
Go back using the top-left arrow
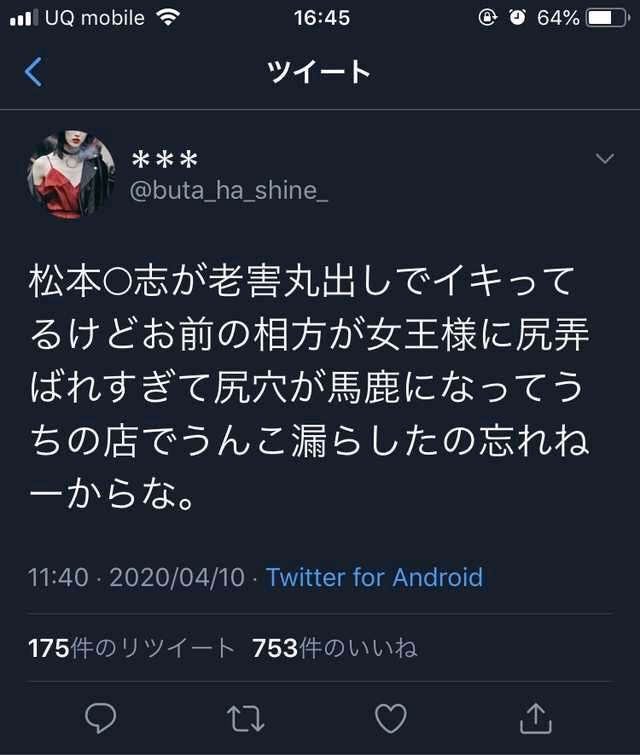pos(34,72)
